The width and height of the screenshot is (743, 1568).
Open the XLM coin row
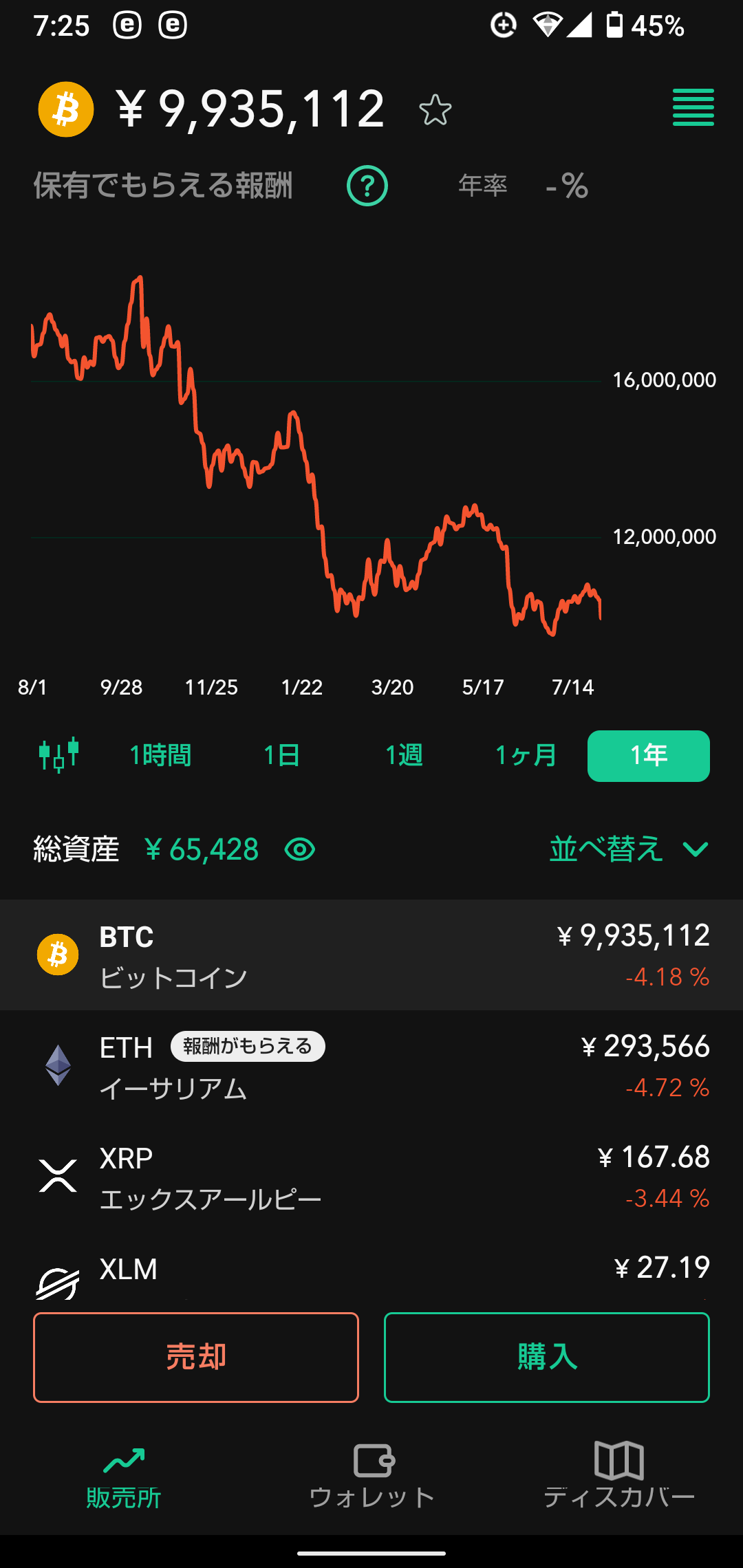[371, 1271]
